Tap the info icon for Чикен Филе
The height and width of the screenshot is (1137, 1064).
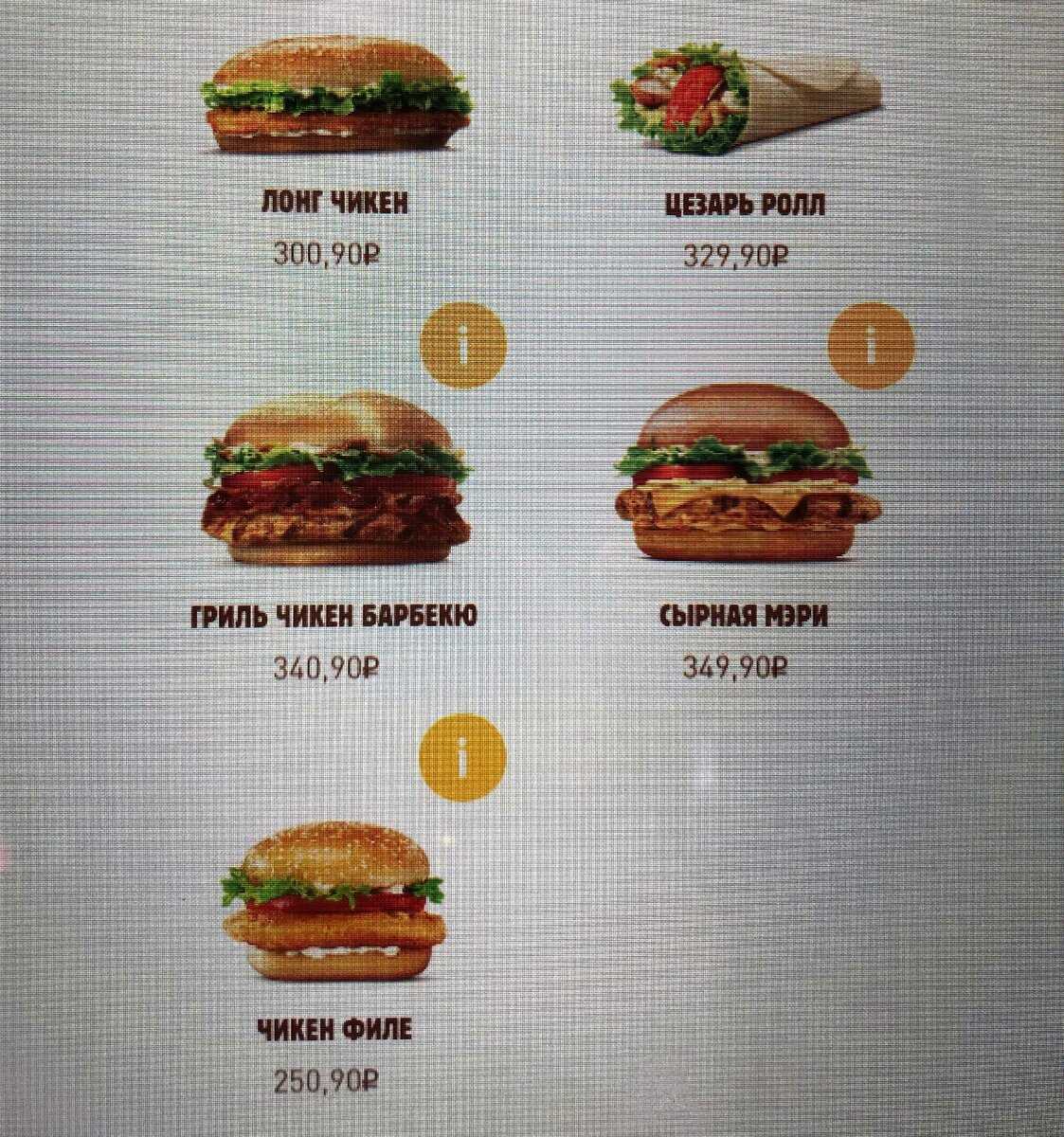click(462, 757)
